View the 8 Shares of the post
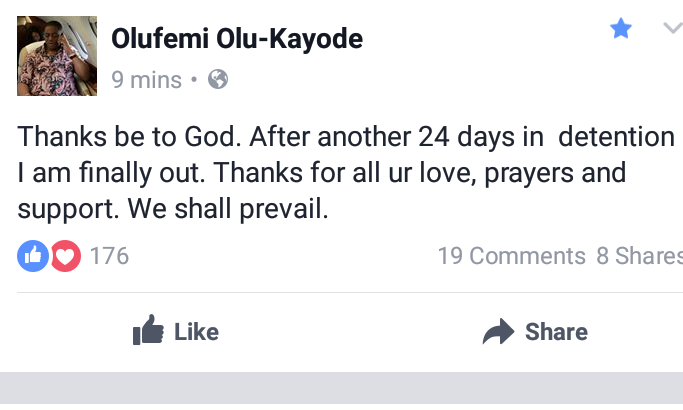683x410 pixels. click(x=639, y=256)
